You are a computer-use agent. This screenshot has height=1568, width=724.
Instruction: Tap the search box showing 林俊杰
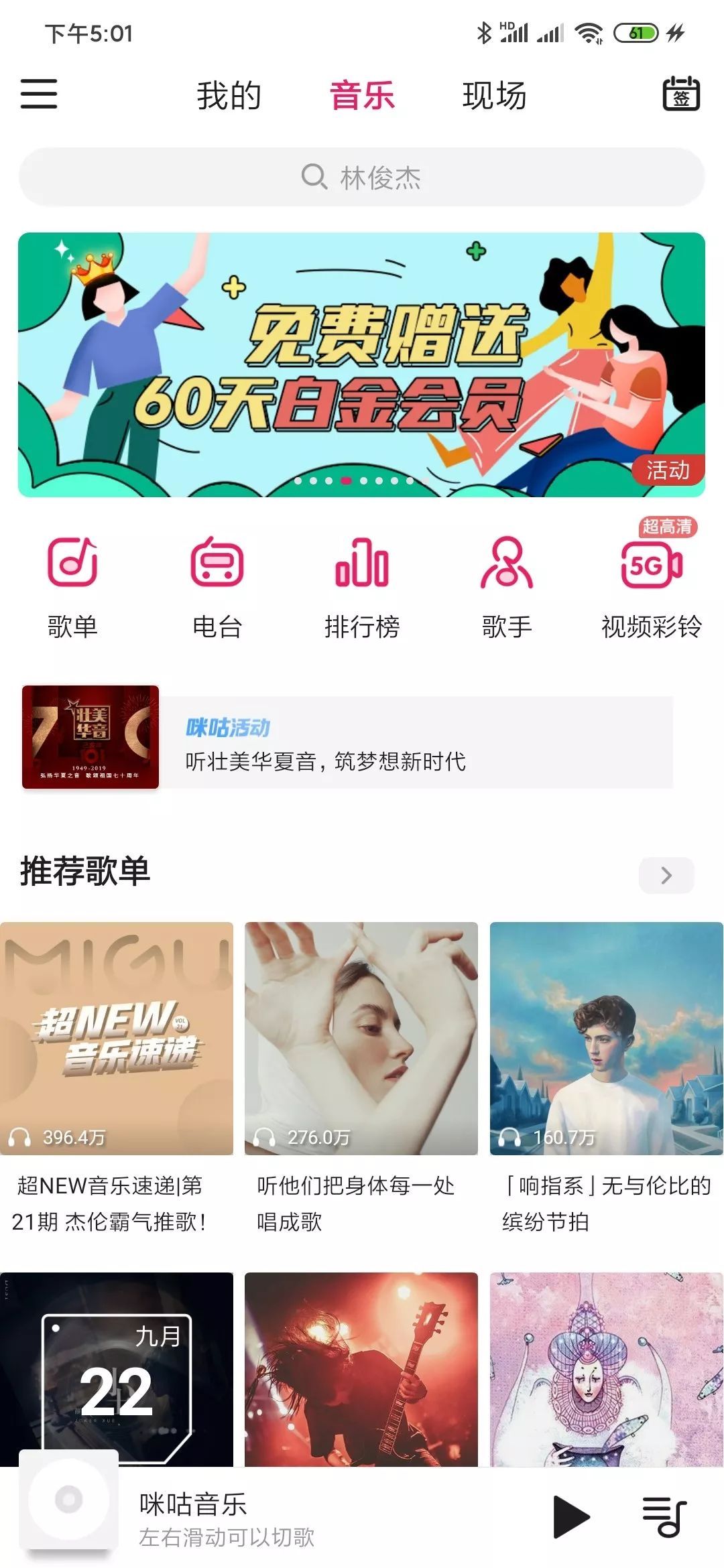[x=362, y=178]
